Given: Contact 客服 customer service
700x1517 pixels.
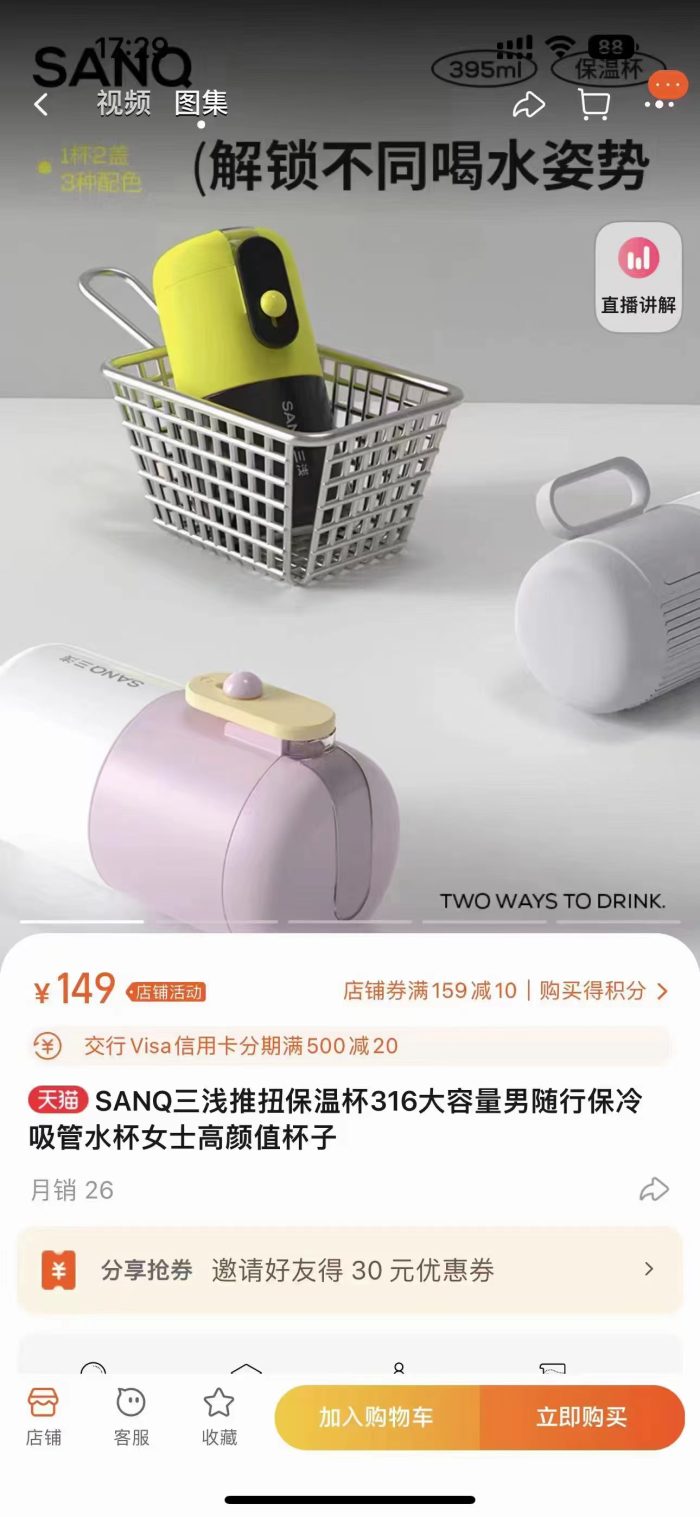Looking at the screenshot, I should (131, 1417).
